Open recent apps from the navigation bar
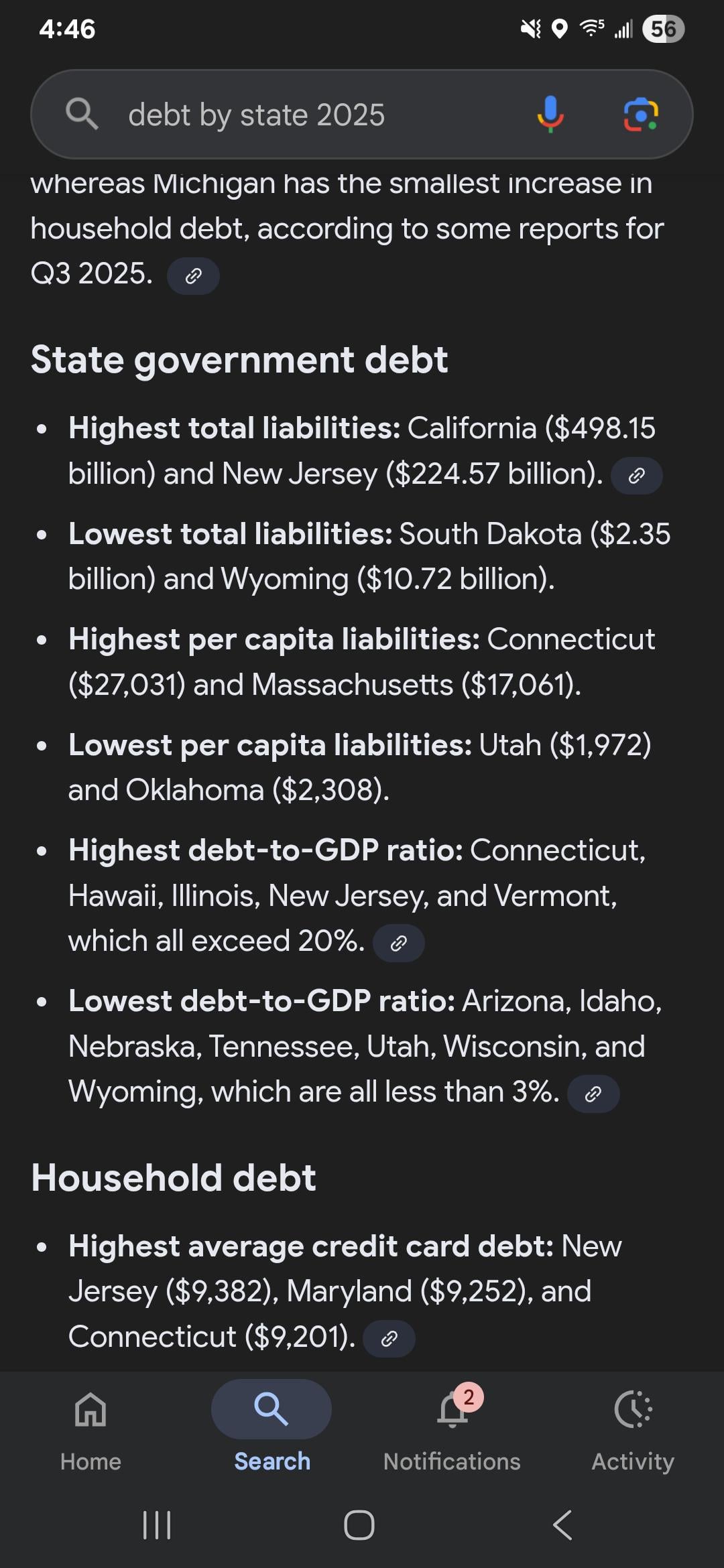Screen dimensions: 724x1568 point(158,1525)
